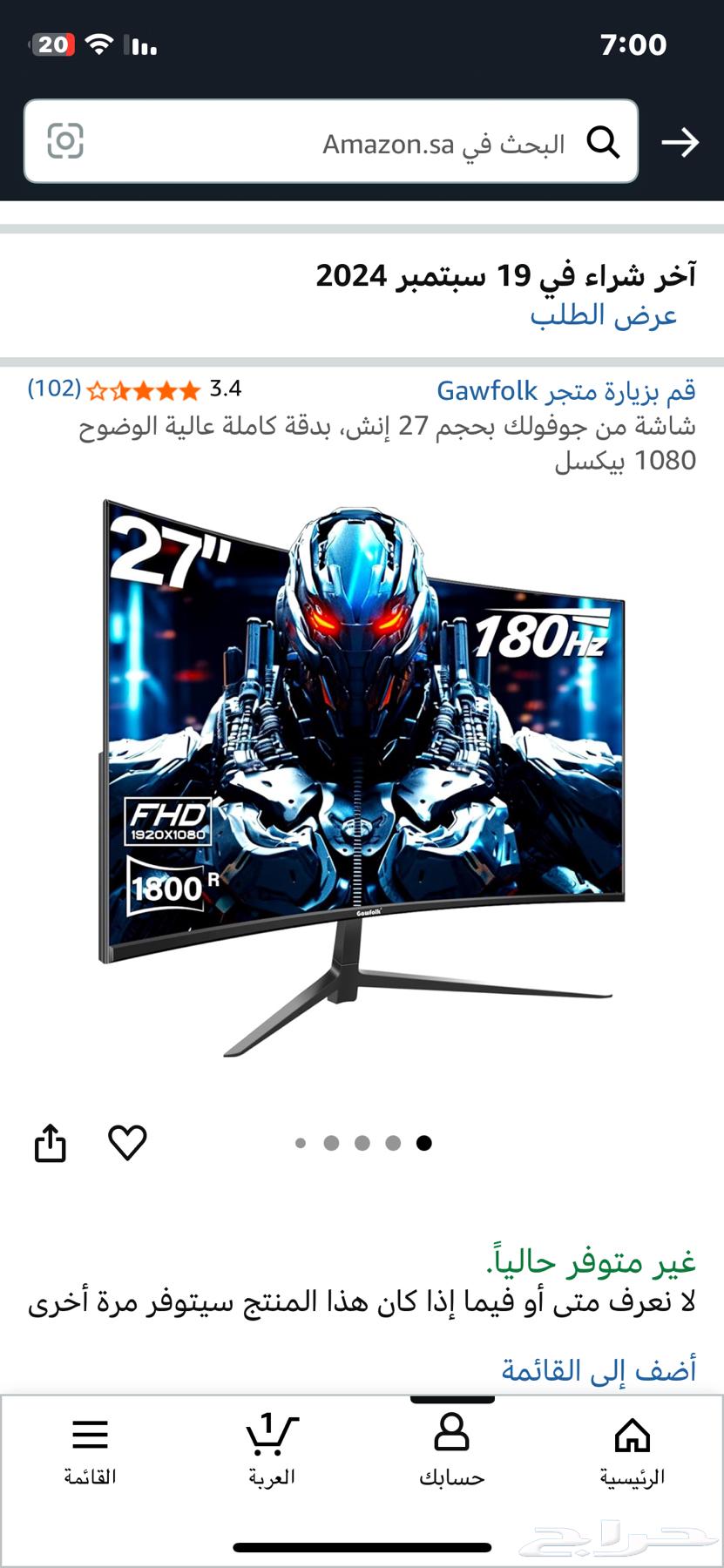Switch to حسابك account tab
Screen dimensions: 724x1568
[x=451, y=1450]
